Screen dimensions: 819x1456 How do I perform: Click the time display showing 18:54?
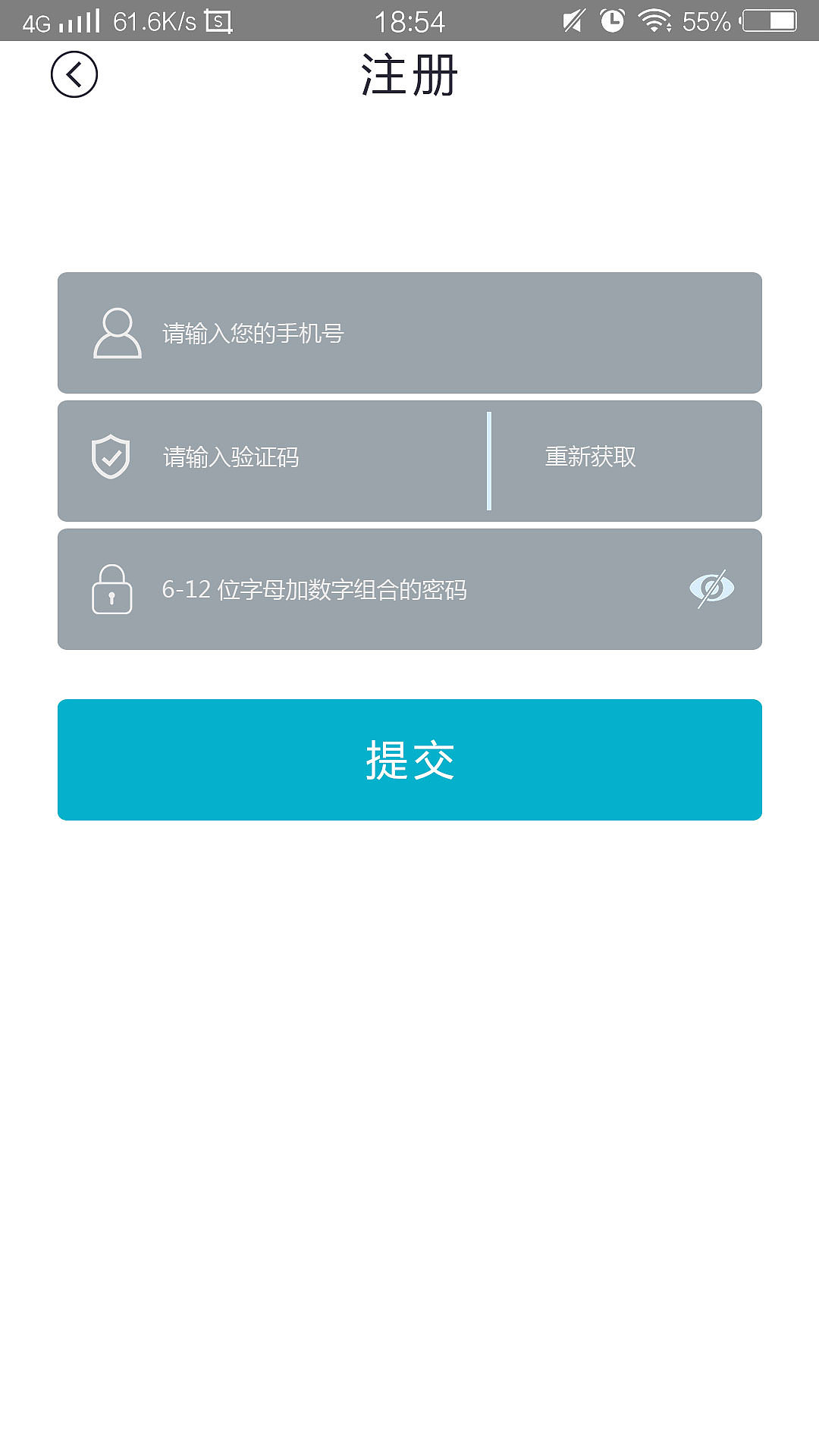409,19
